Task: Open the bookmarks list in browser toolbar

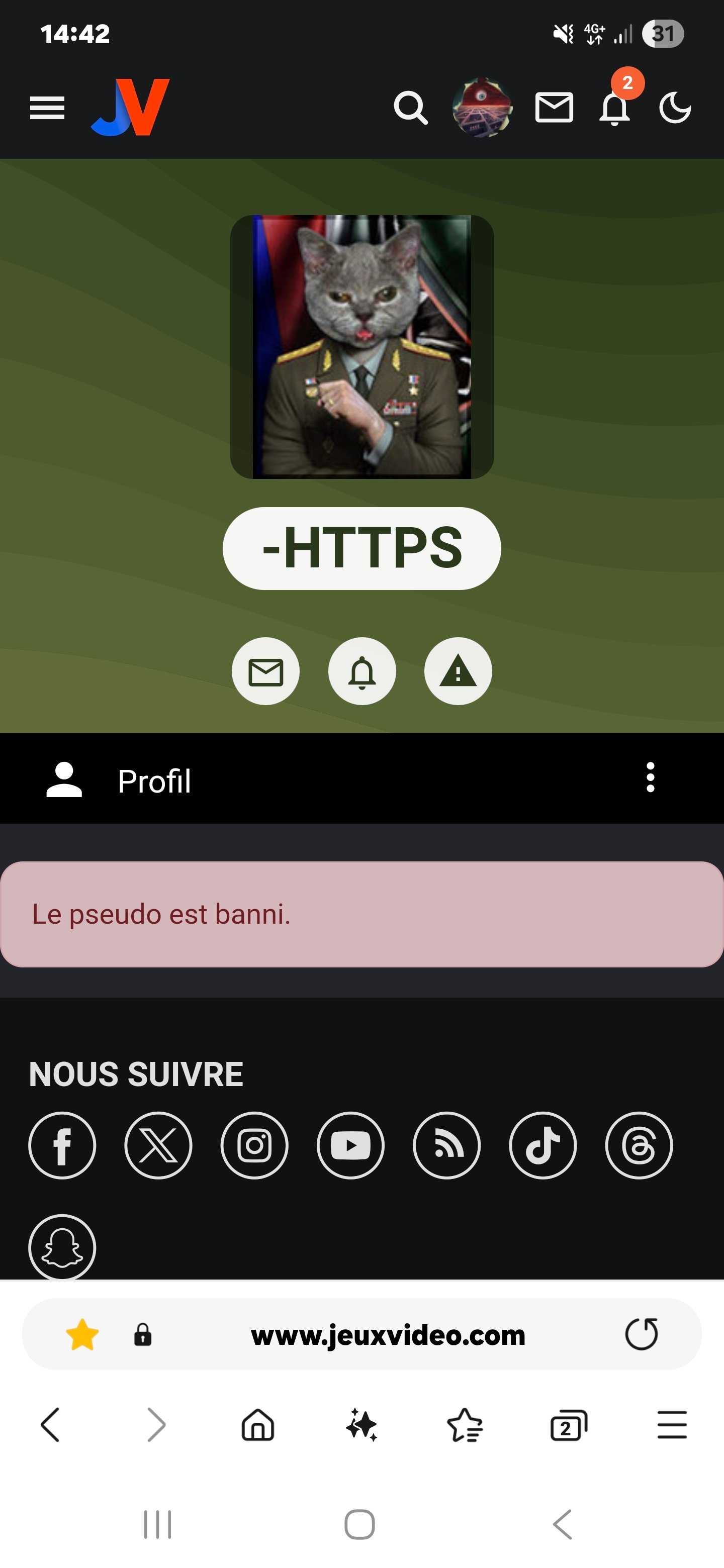Action: (465, 1425)
